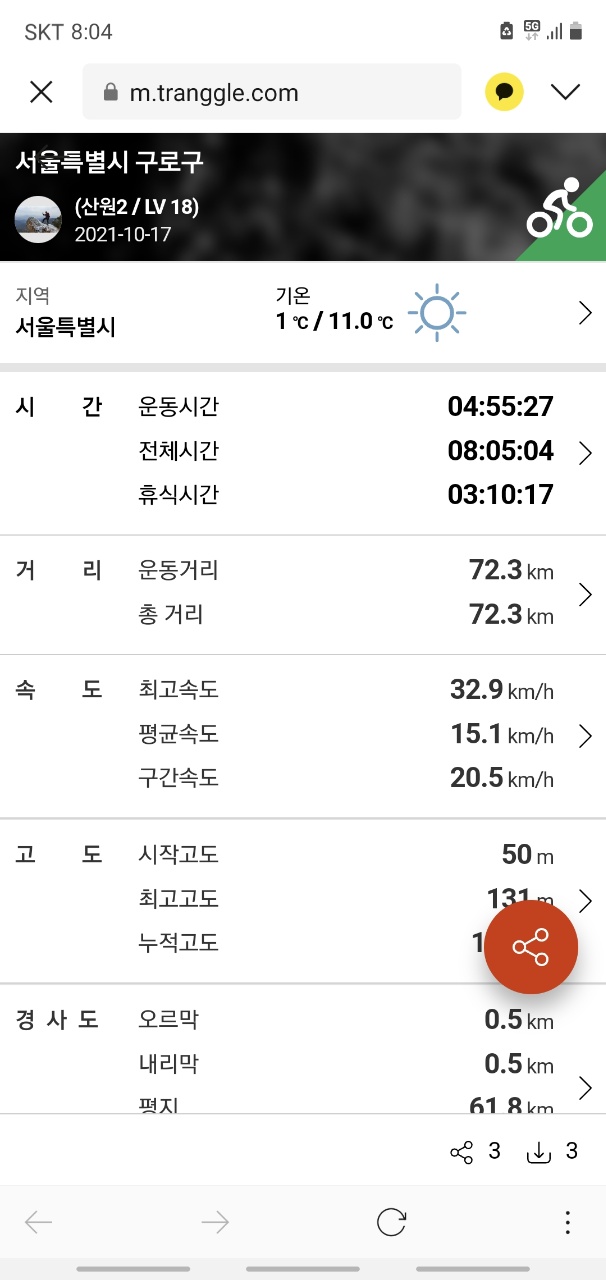Image resolution: width=606 pixels, height=1280 pixels.
Task: Tap the m.tranggle.com address bar
Action: click(x=272, y=93)
